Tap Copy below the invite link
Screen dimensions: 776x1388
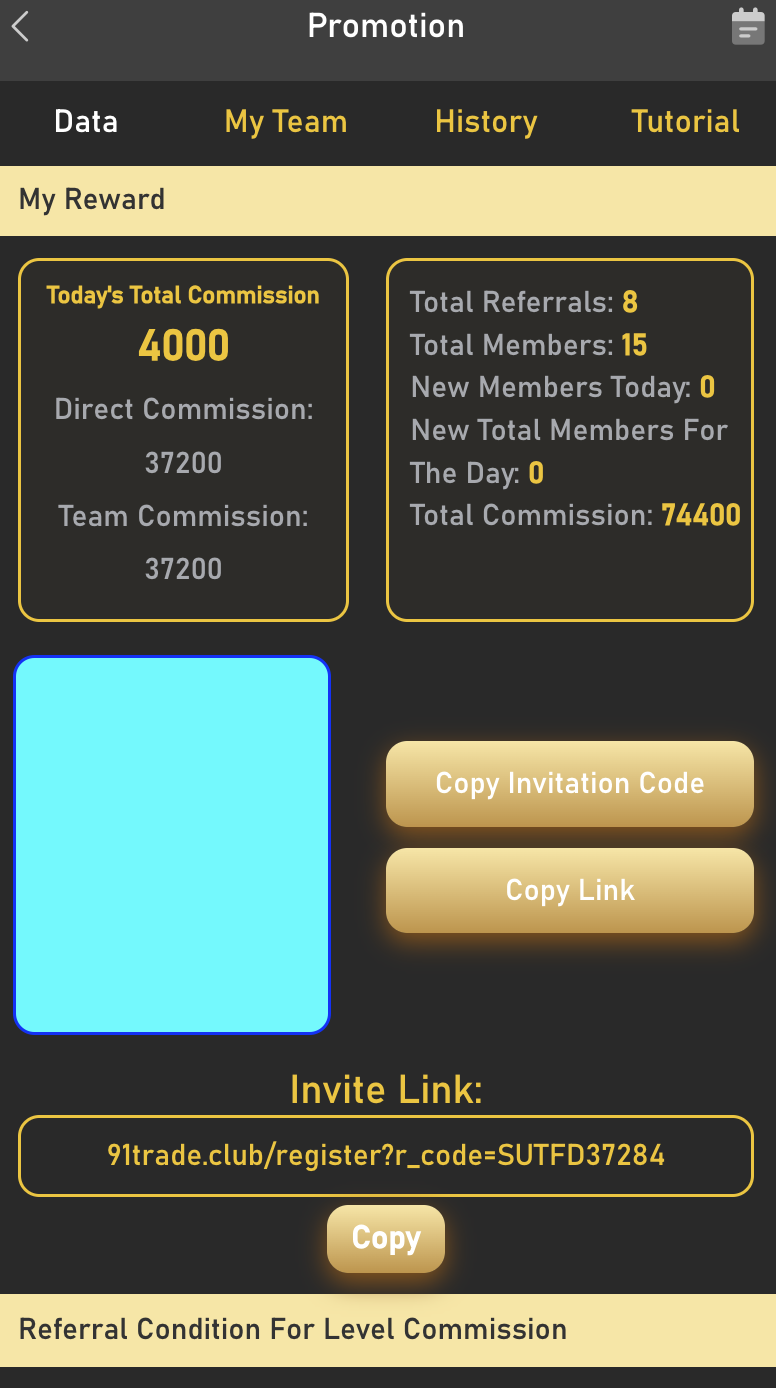(x=386, y=1238)
